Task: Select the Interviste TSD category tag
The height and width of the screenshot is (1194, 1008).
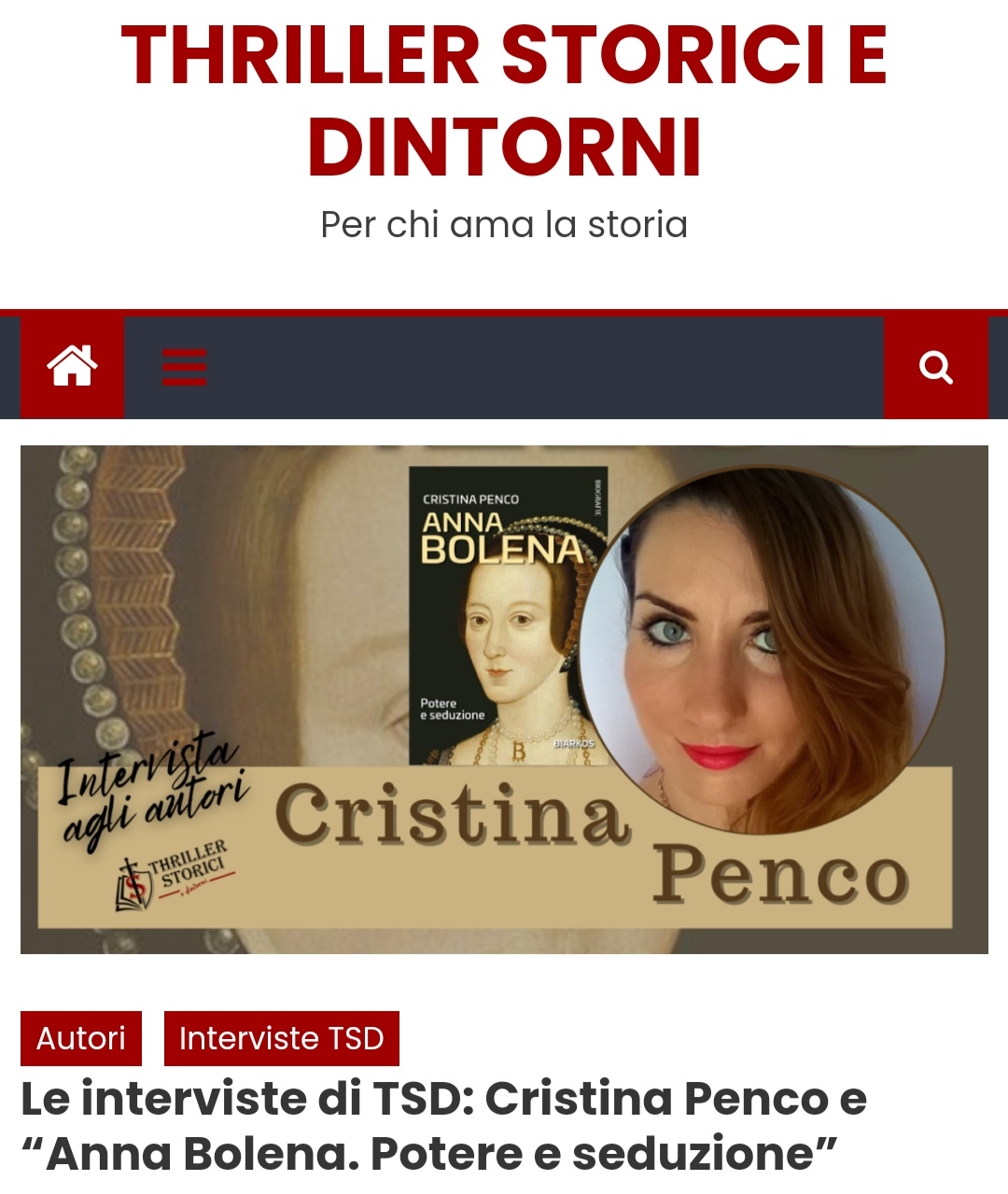Action: click(281, 1038)
